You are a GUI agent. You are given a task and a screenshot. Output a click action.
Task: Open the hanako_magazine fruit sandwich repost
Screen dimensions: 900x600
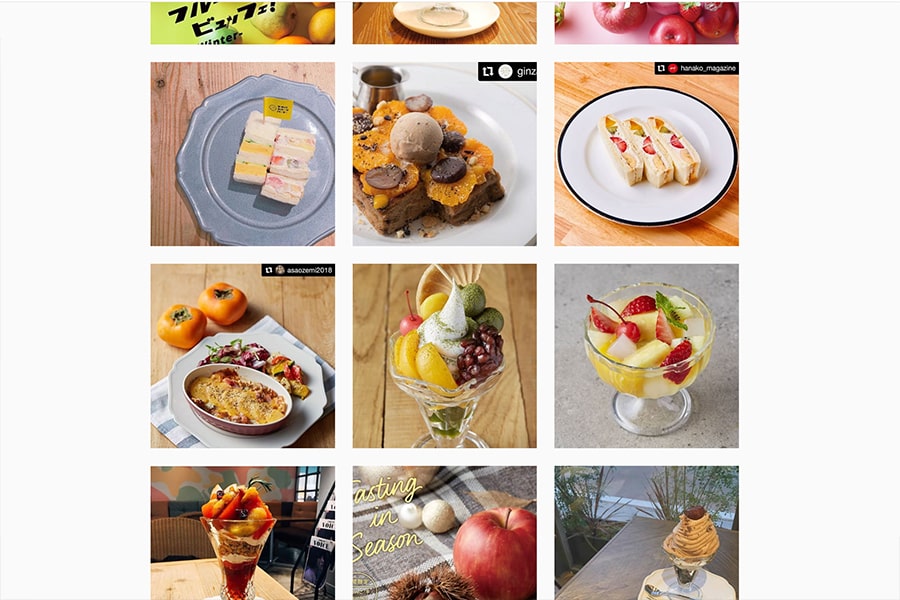(x=646, y=154)
